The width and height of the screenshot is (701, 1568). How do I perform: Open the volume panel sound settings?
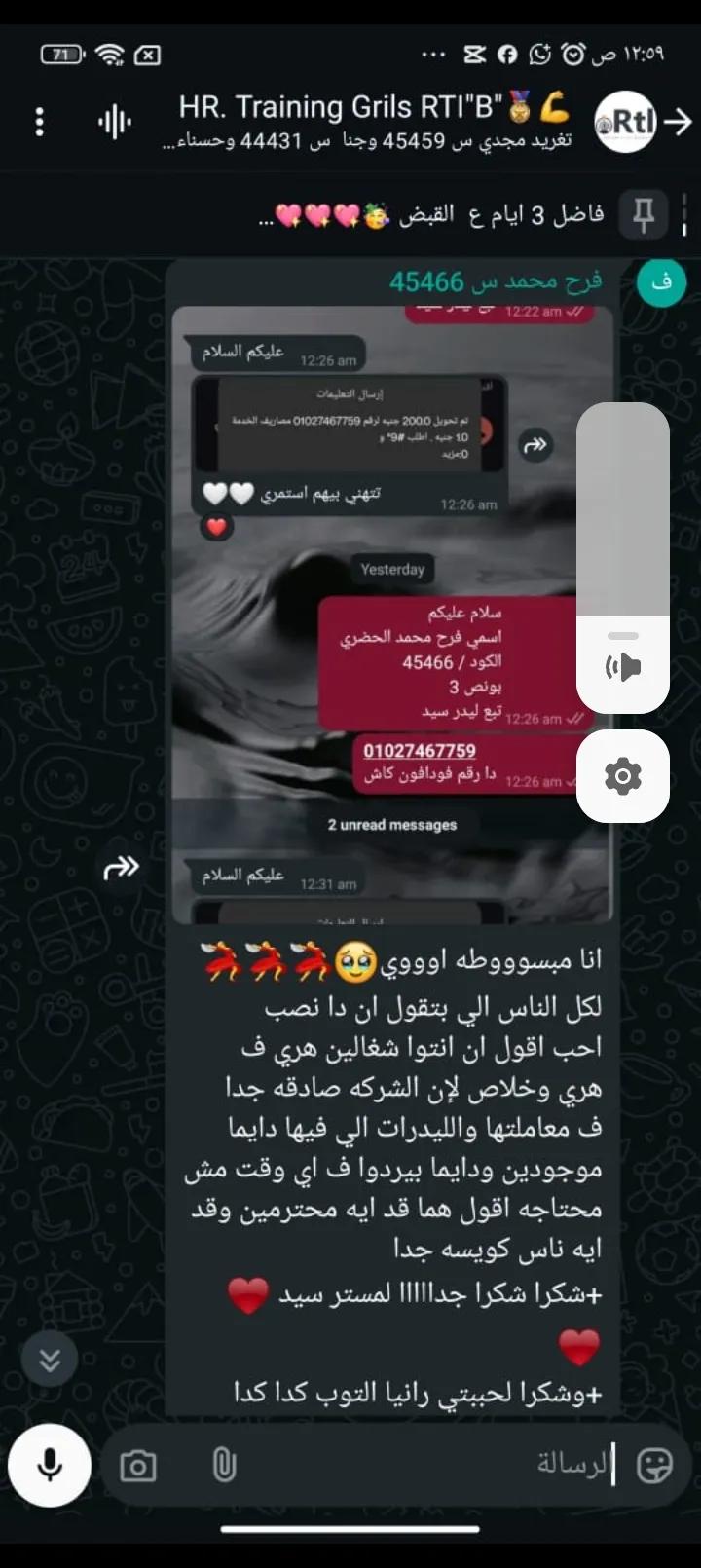click(623, 776)
